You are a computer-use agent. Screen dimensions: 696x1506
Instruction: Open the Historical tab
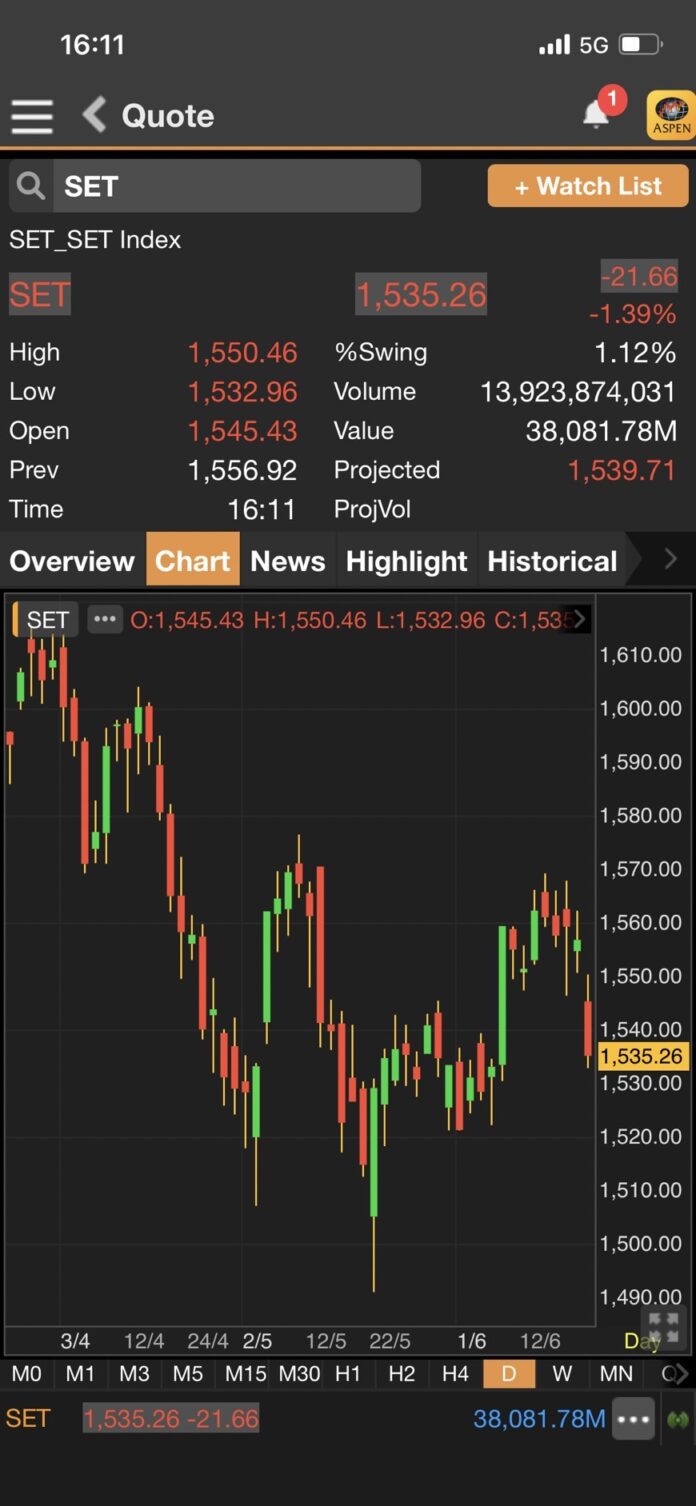pyautogui.click(x=552, y=561)
